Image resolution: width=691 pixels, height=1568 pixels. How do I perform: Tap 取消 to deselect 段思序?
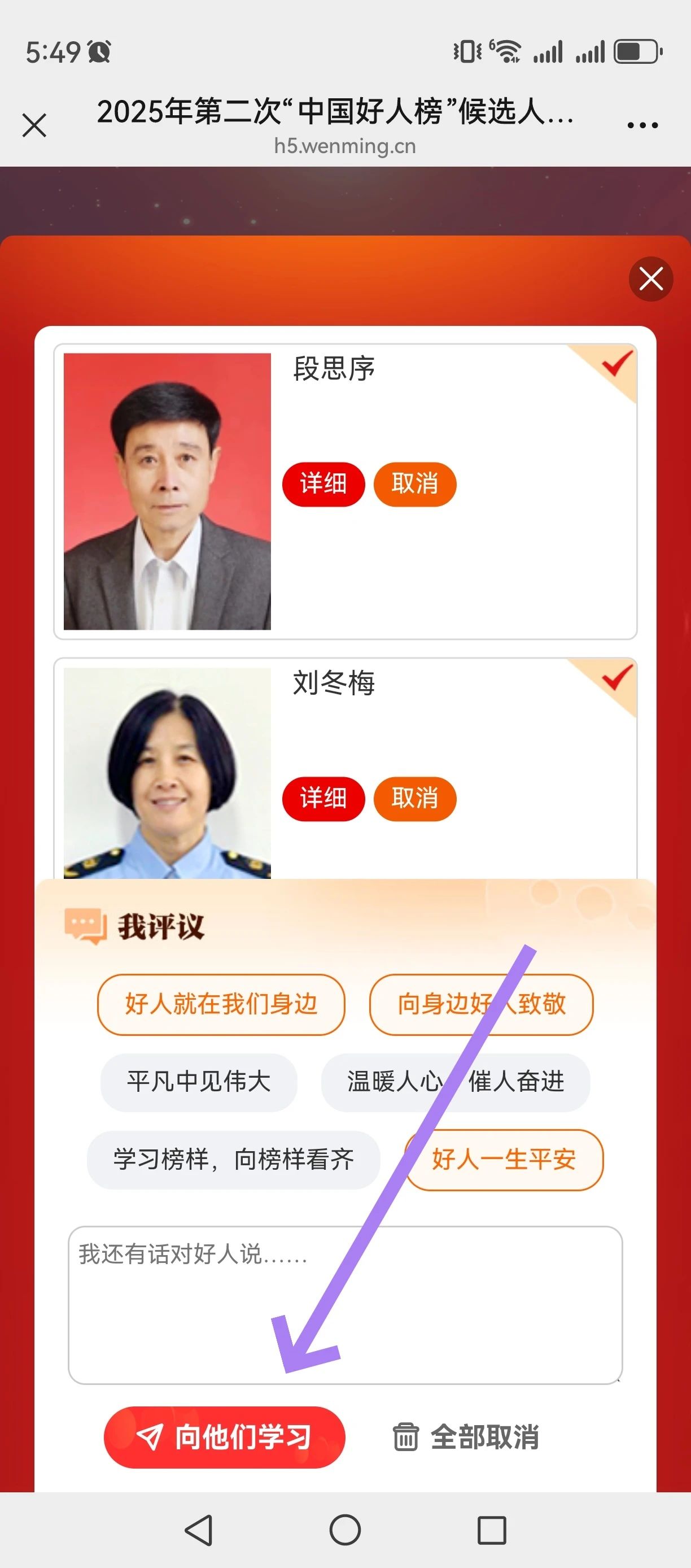[x=415, y=484]
